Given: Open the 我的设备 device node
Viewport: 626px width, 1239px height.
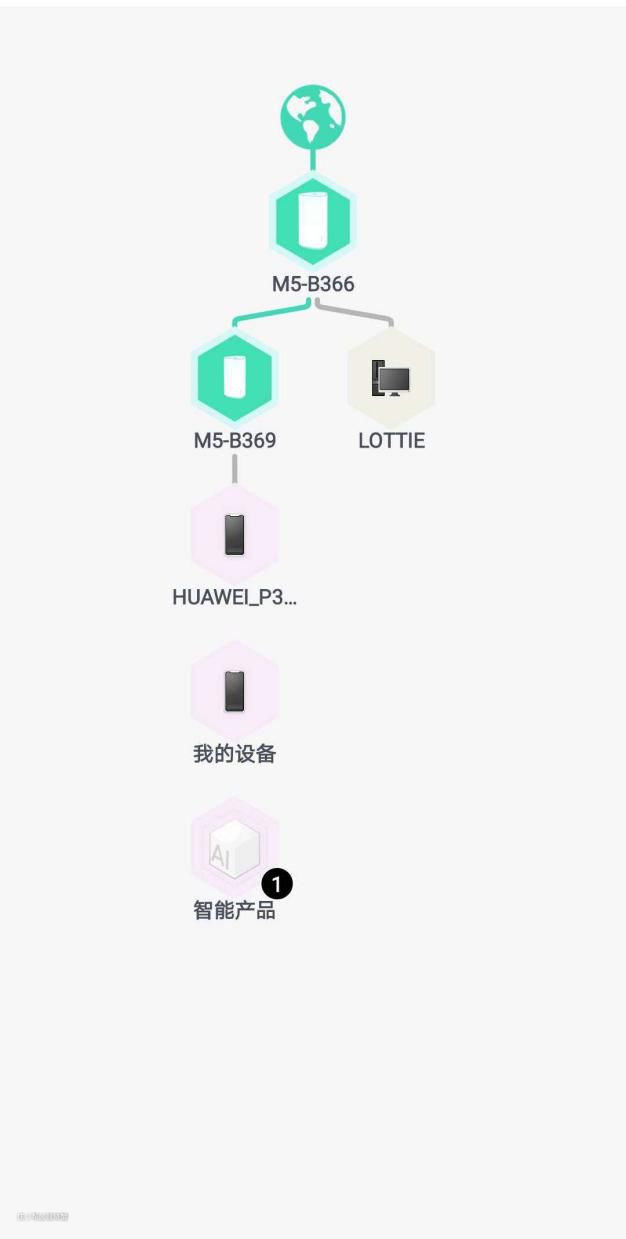Looking at the screenshot, I should (x=234, y=691).
